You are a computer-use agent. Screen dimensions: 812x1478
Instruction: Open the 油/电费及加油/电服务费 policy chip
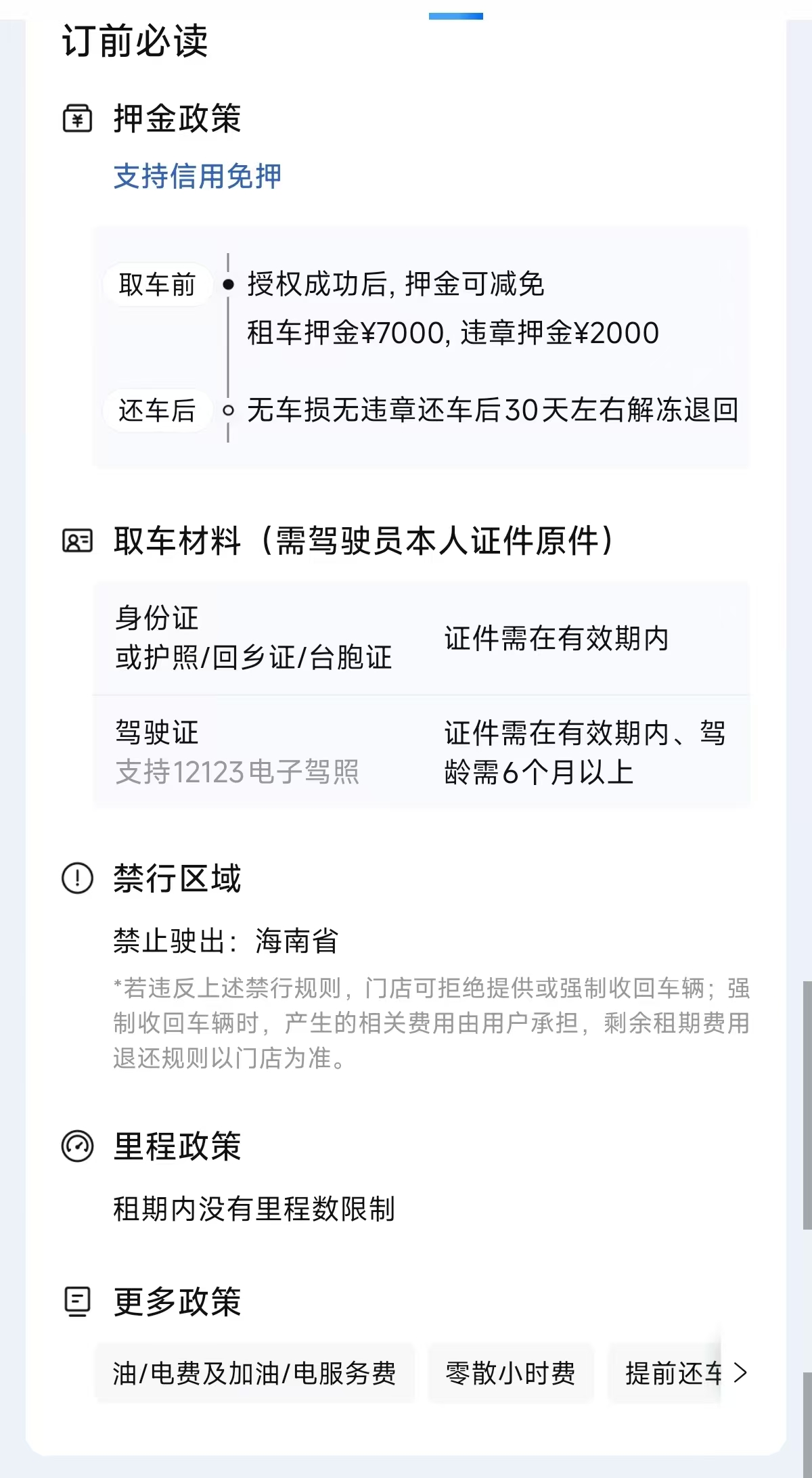pyautogui.click(x=254, y=1373)
